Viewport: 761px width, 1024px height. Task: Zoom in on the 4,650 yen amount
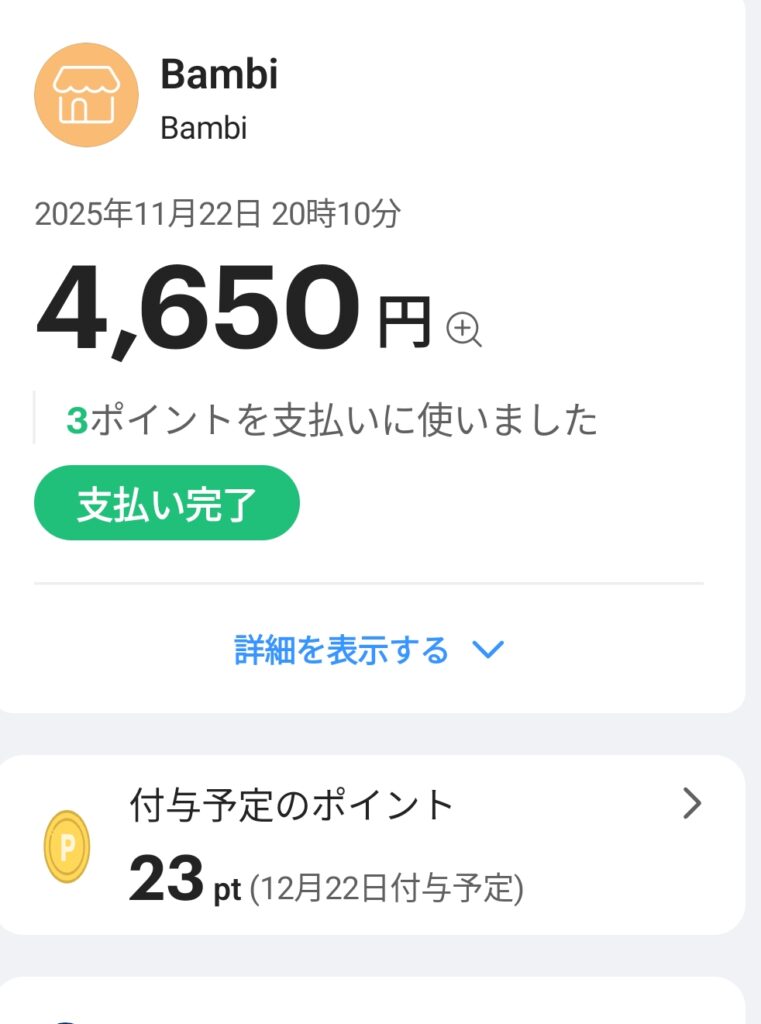pyautogui.click(x=464, y=328)
